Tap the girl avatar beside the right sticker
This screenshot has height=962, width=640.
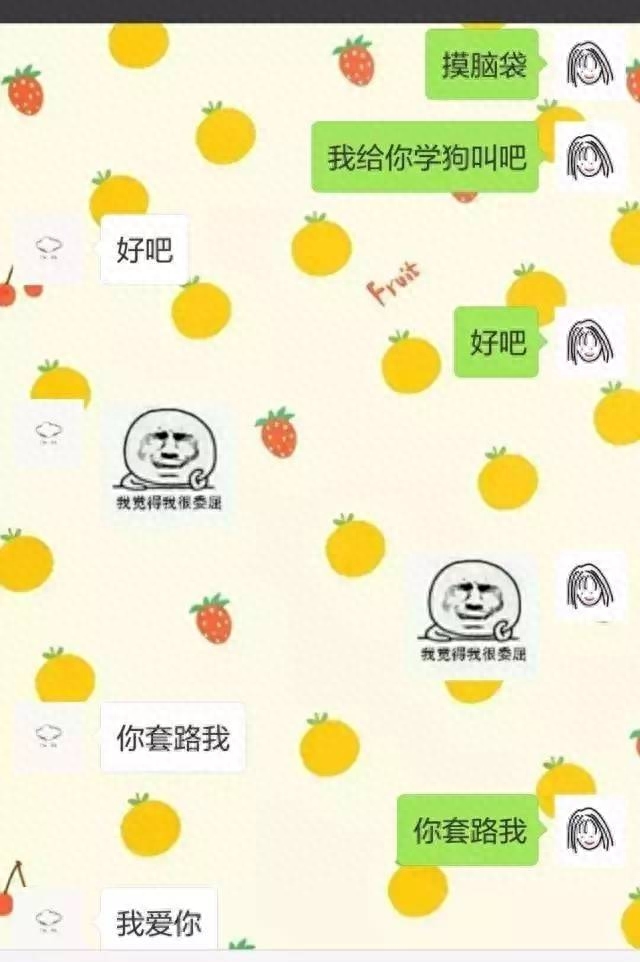[590, 586]
